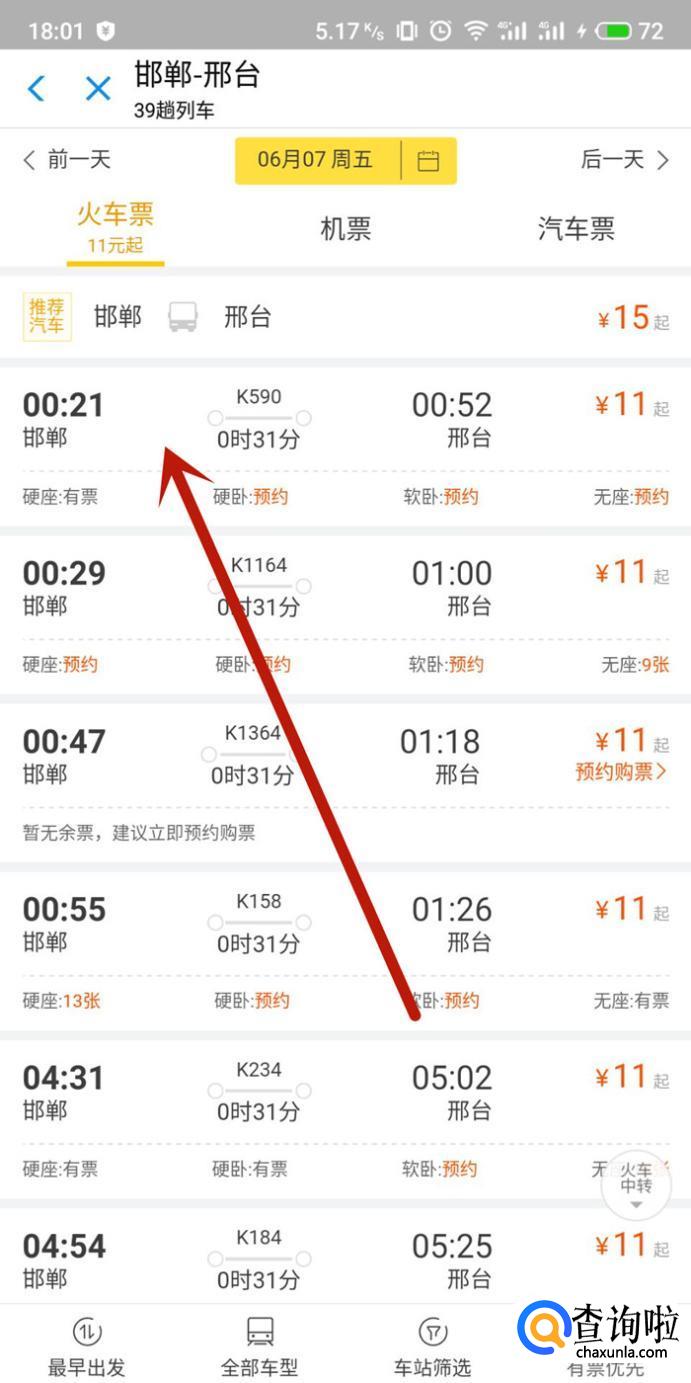Open train K590 departing 00:21

[x=345, y=446]
